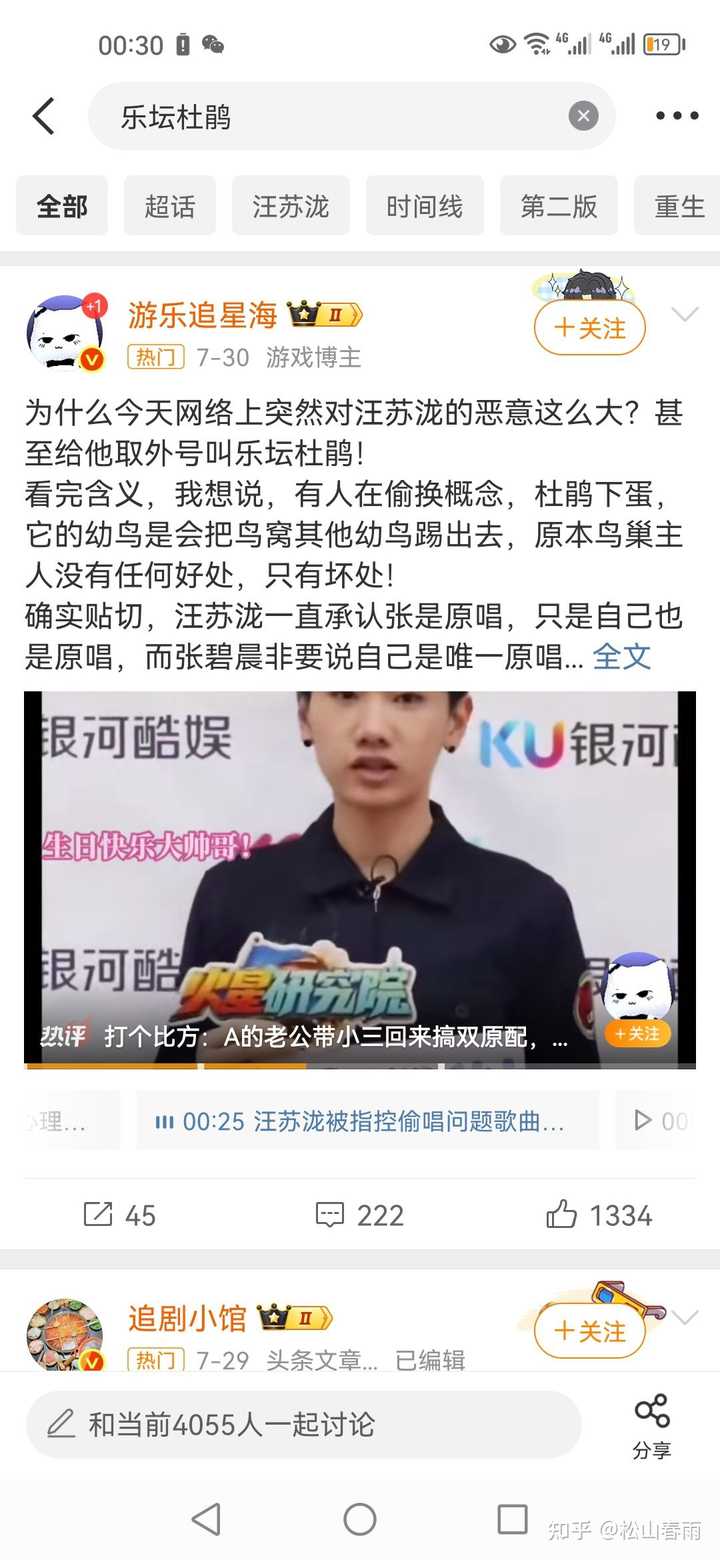Image resolution: width=720 pixels, height=1560 pixels.
Task: Clear the search text 乐坛杜鹃
Action: (x=583, y=116)
